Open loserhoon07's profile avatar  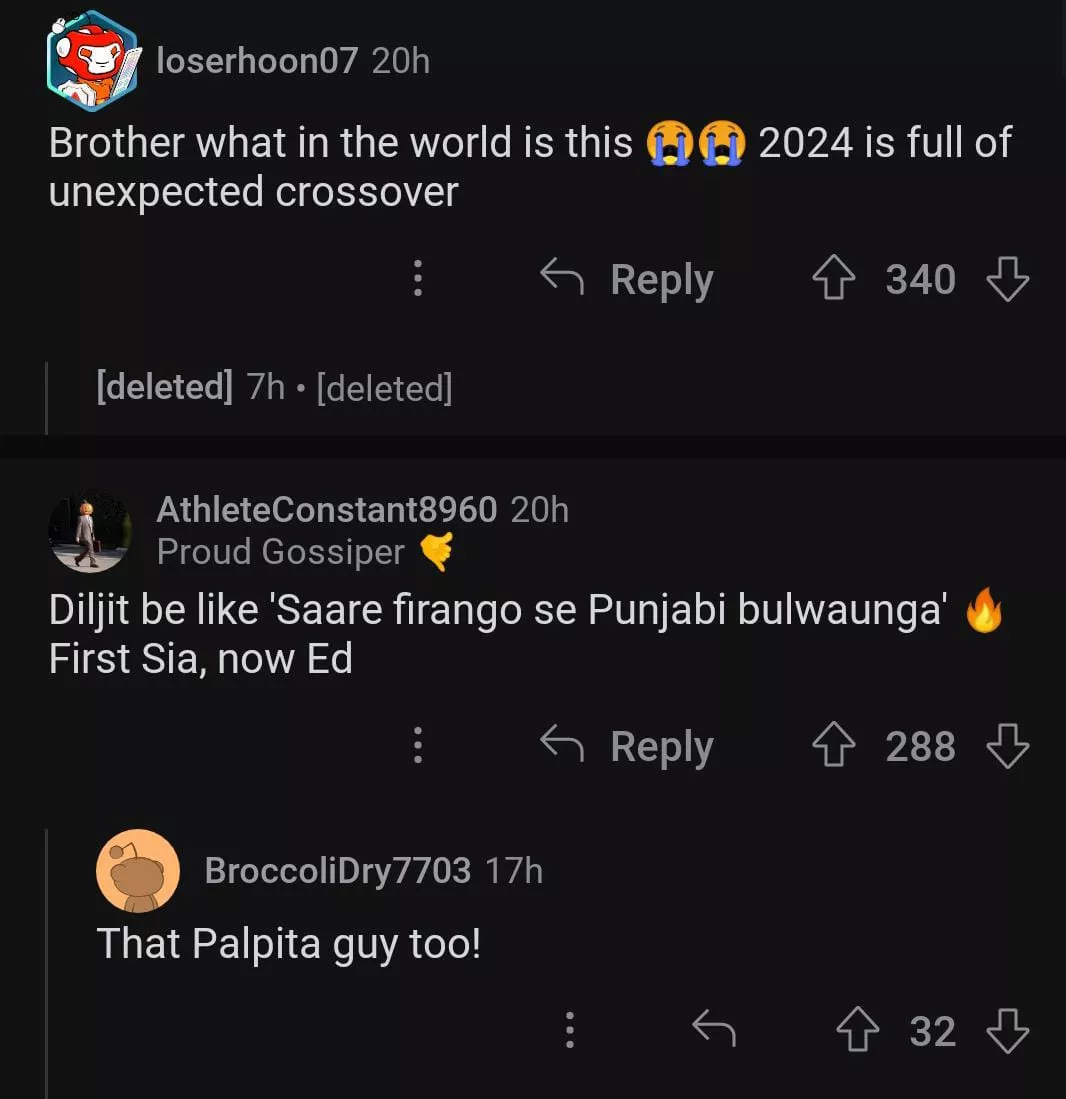(x=92, y=62)
